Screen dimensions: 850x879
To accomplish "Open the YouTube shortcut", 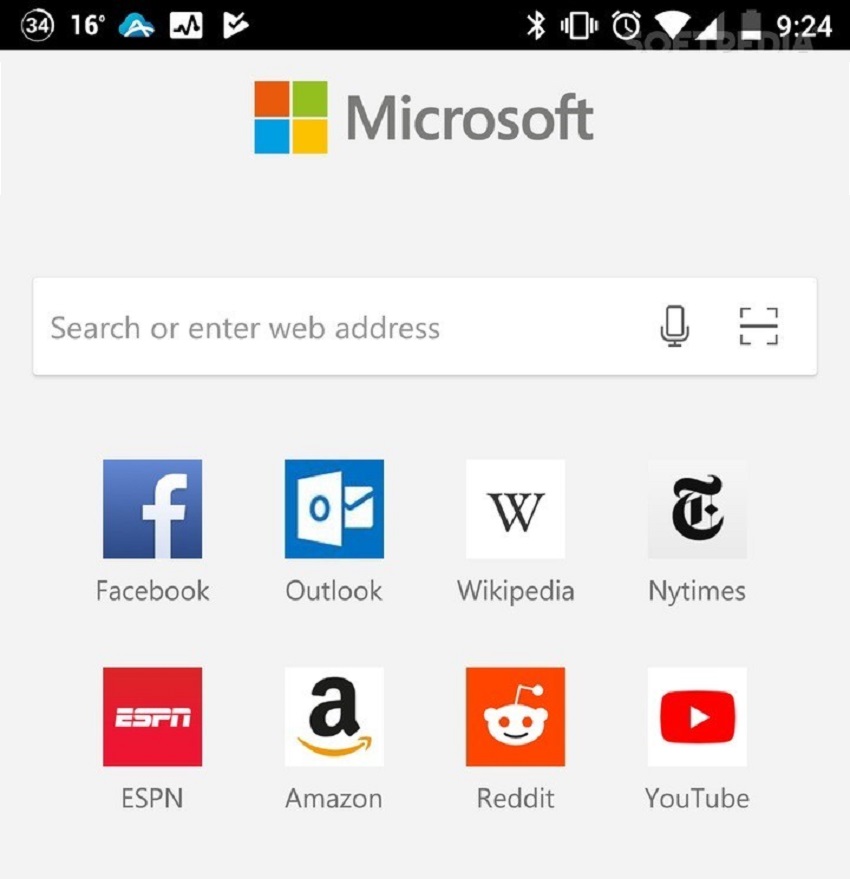I will [697, 717].
